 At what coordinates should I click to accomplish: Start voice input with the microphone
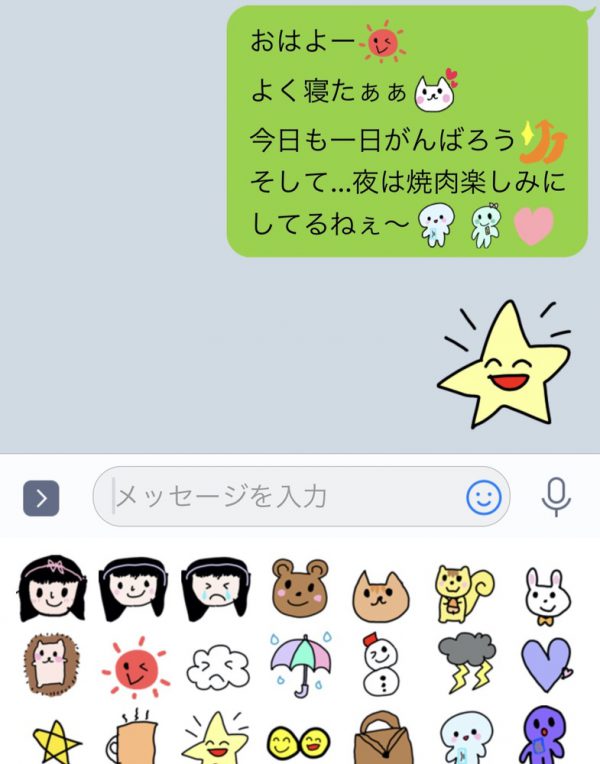click(x=555, y=496)
